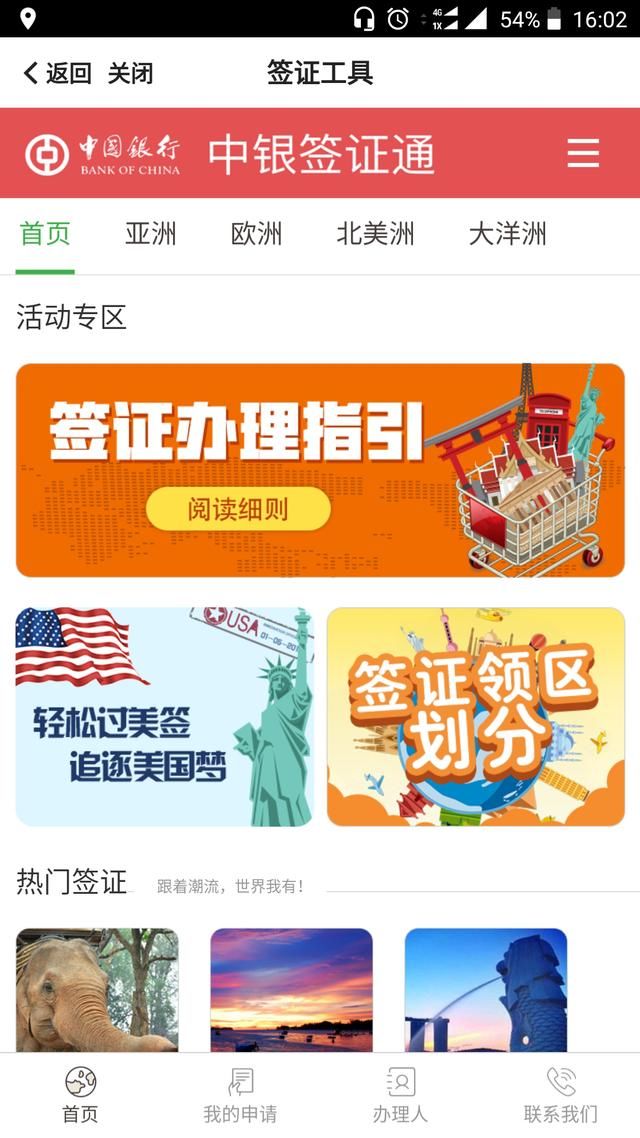Open the elephant photo visa card
Image resolution: width=640 pixels, height=1138 pixels.
(97, 990)
